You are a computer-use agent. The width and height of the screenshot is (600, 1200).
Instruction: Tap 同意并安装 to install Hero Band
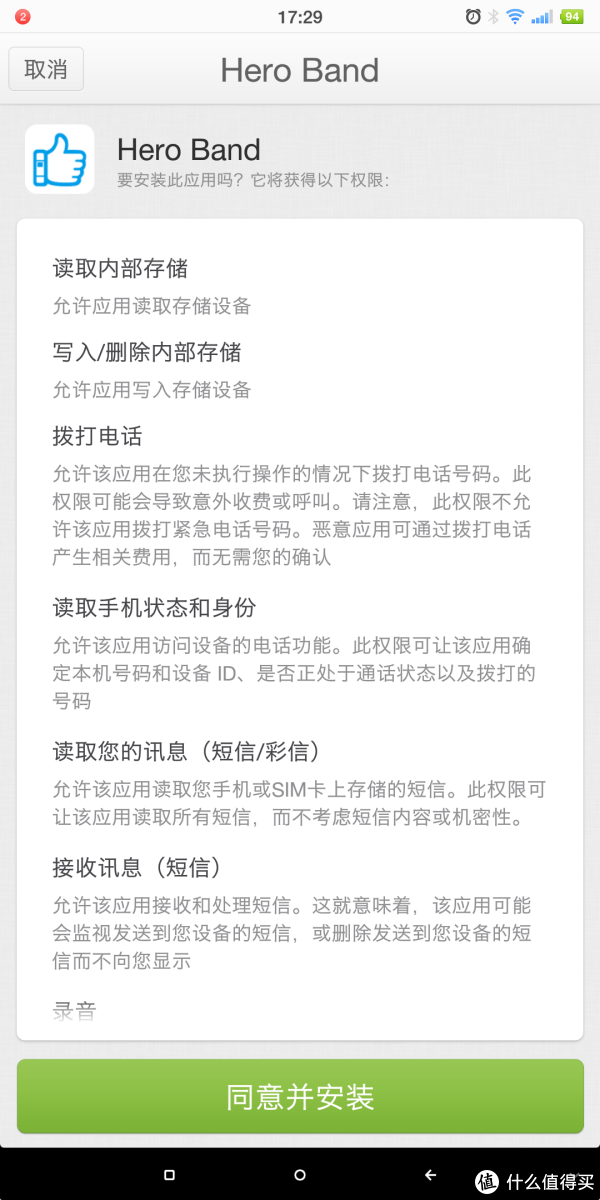point(300,1096)
